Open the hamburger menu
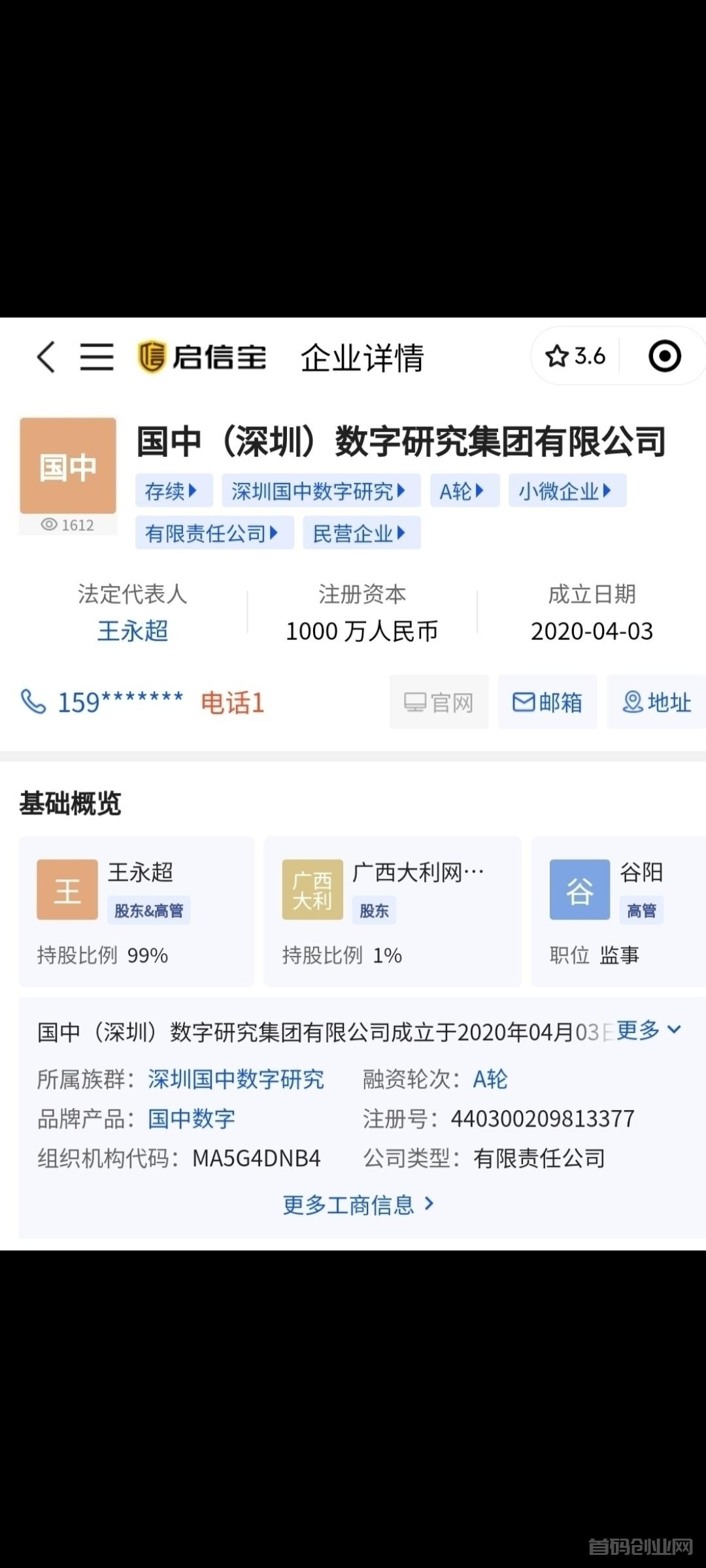The height and width of the screenshot is (1568, 706). 97,357
